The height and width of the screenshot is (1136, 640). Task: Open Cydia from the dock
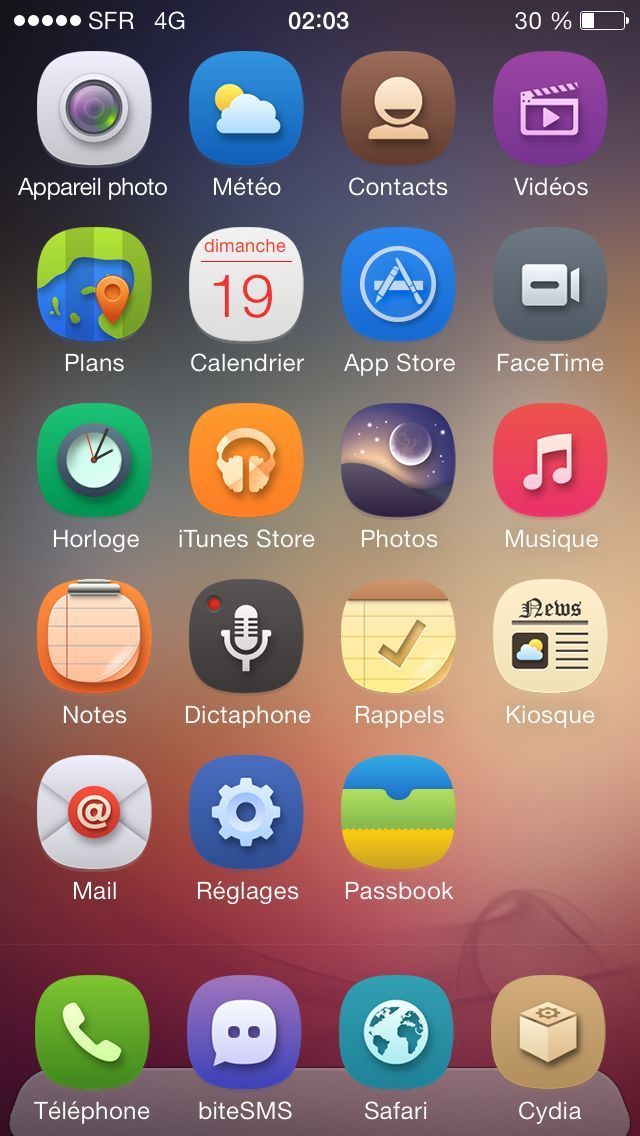point(548,1033)
